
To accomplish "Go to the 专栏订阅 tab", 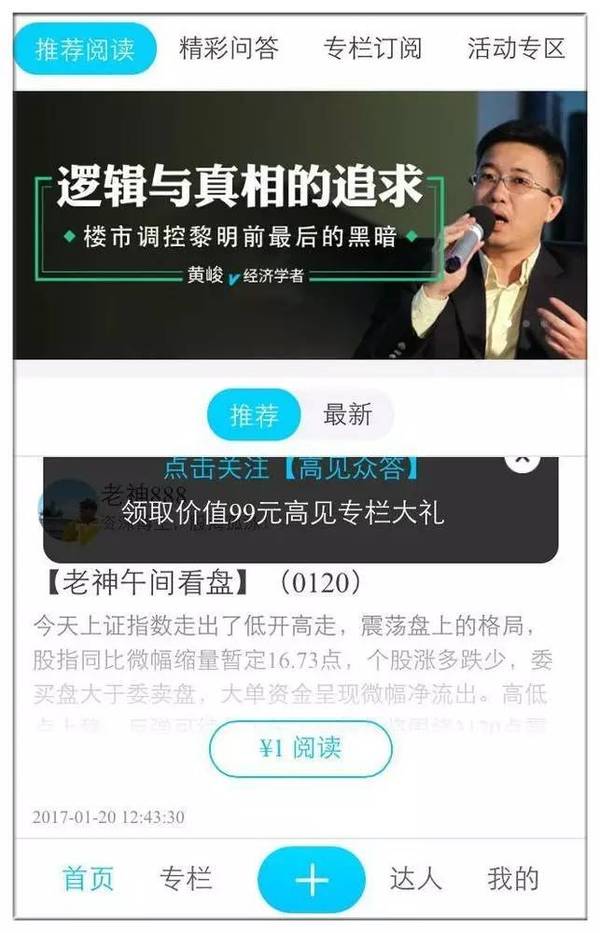I will (372, 48).
